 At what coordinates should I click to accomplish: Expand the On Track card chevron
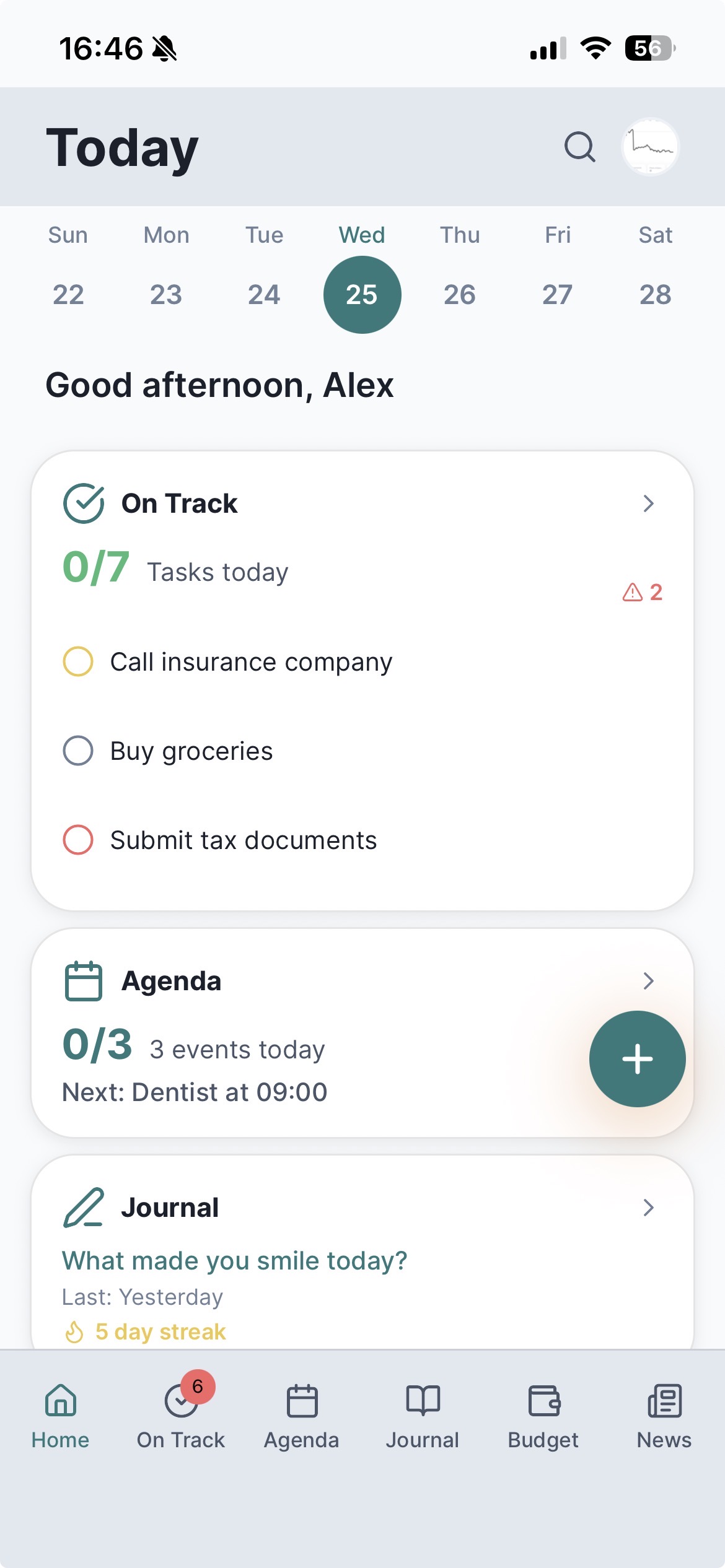click(x=648, y=503)
